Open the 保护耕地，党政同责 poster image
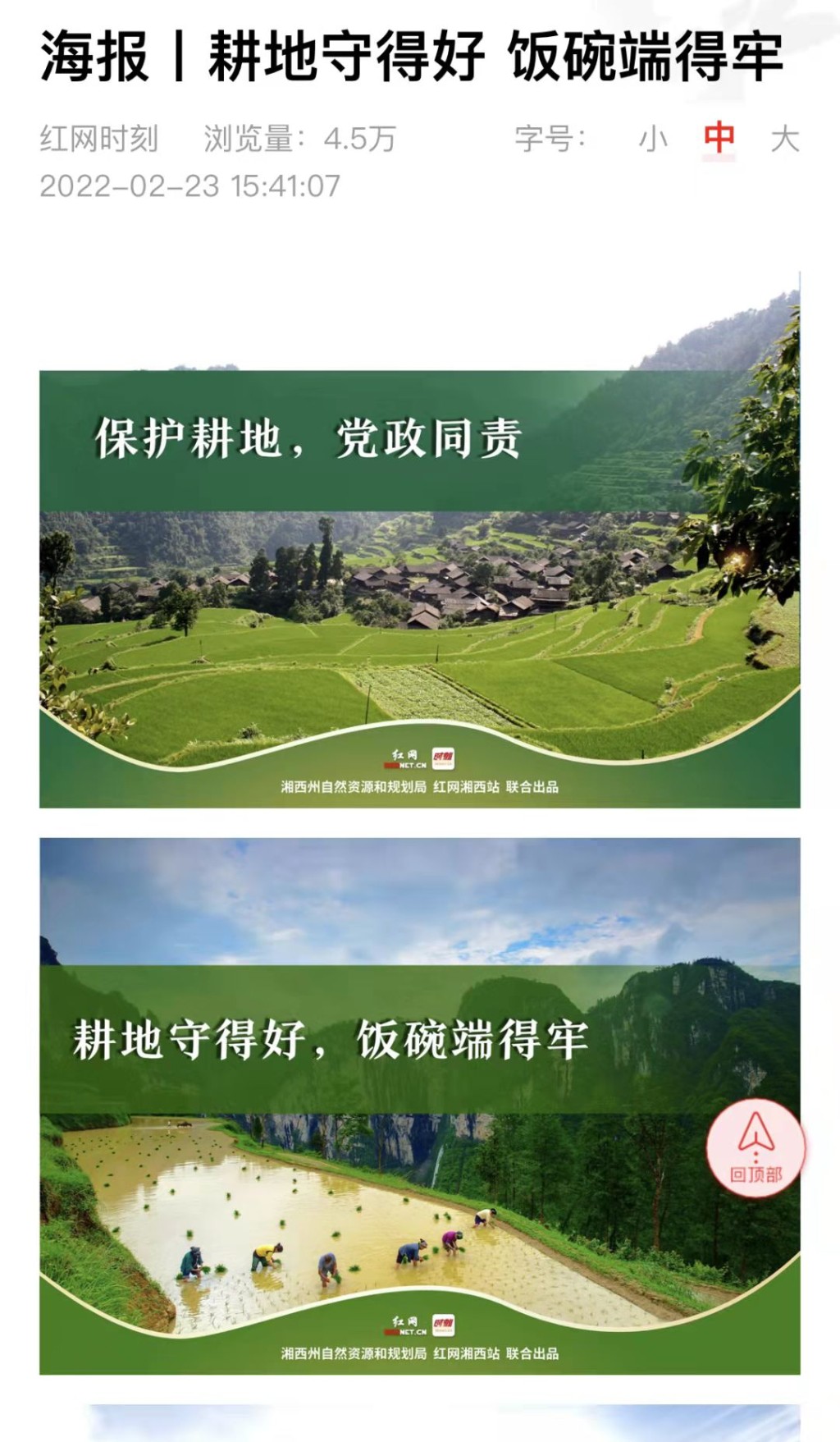840x1442 pixels. [x=419, y=575]
